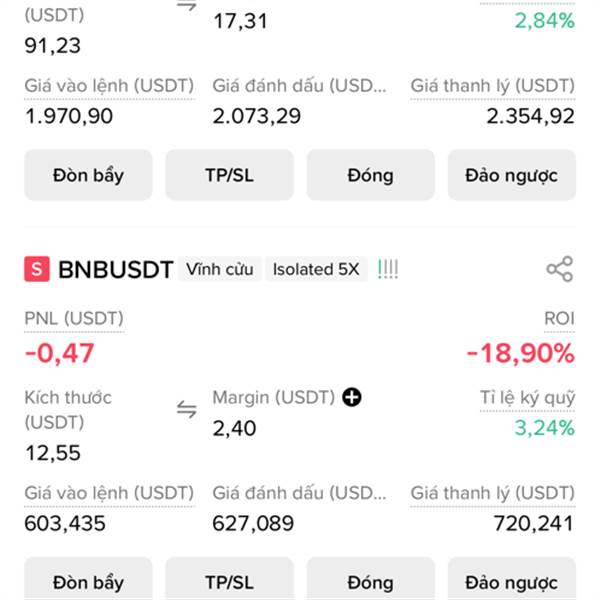The width and height of the screenshot is (600, 600).
Task: Tap Đóng on the 1.970,90 entry position
Action: coord(370,176)
